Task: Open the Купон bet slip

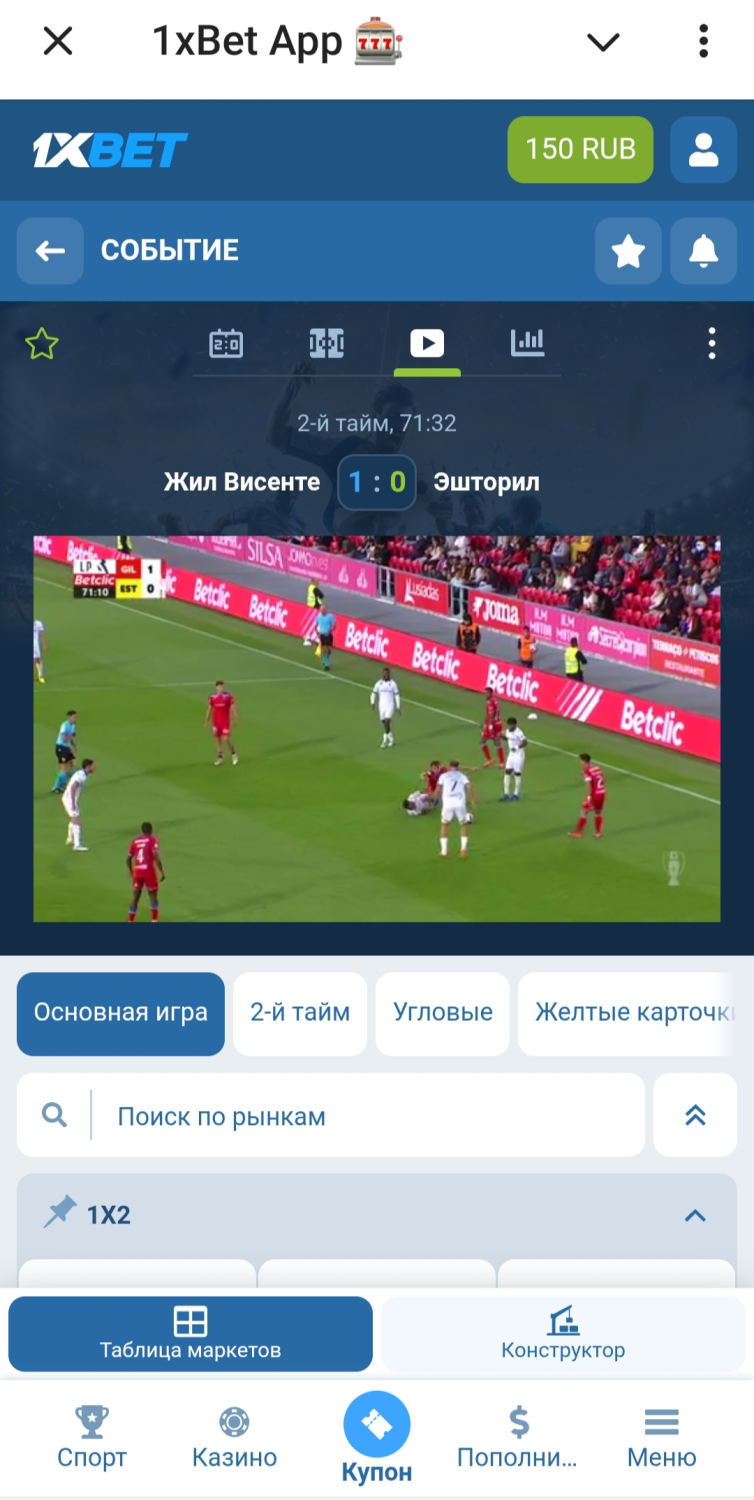Action: [x=377, y=1437]
